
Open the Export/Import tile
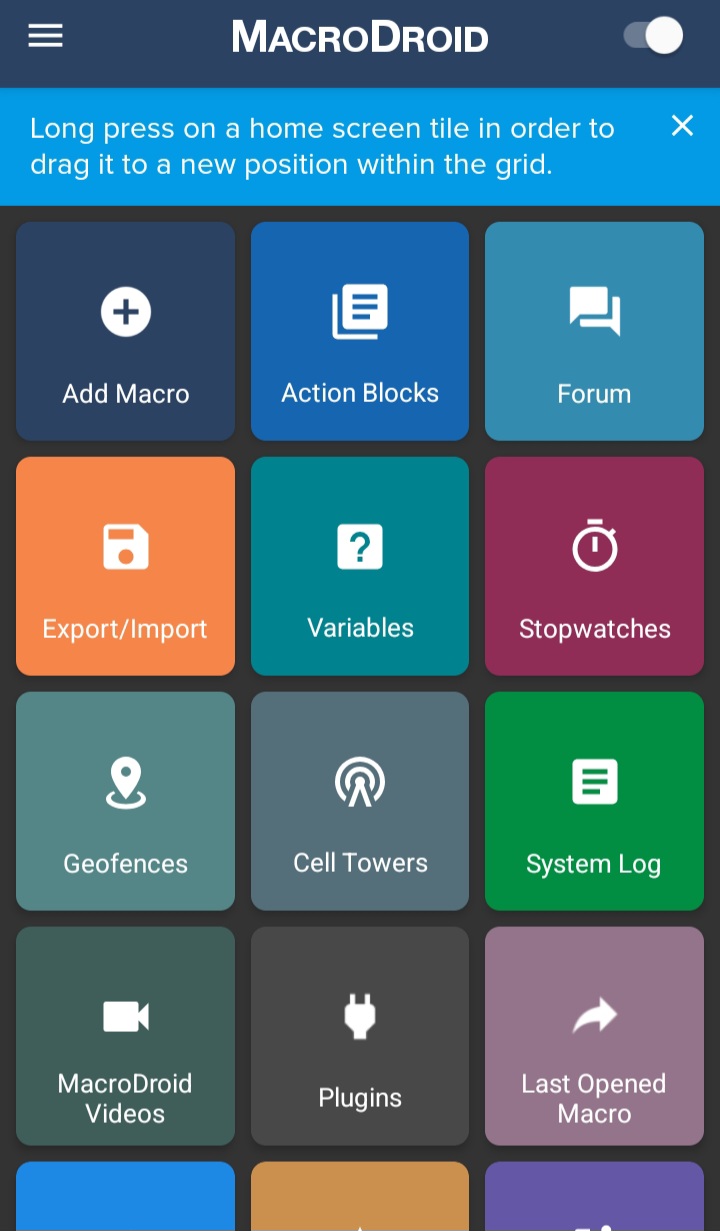click(x=125, y=566)
